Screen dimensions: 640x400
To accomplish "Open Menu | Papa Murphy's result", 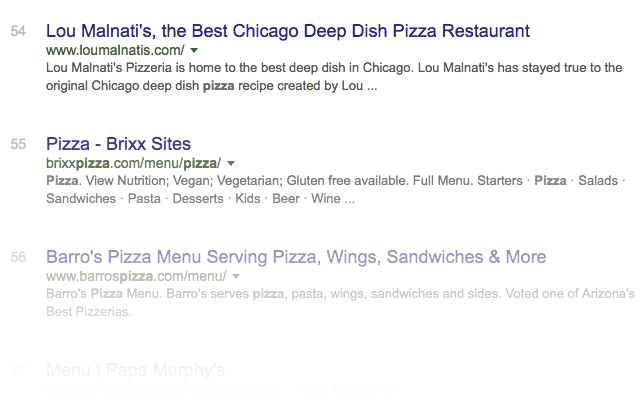I will click(x=135, y=370).
